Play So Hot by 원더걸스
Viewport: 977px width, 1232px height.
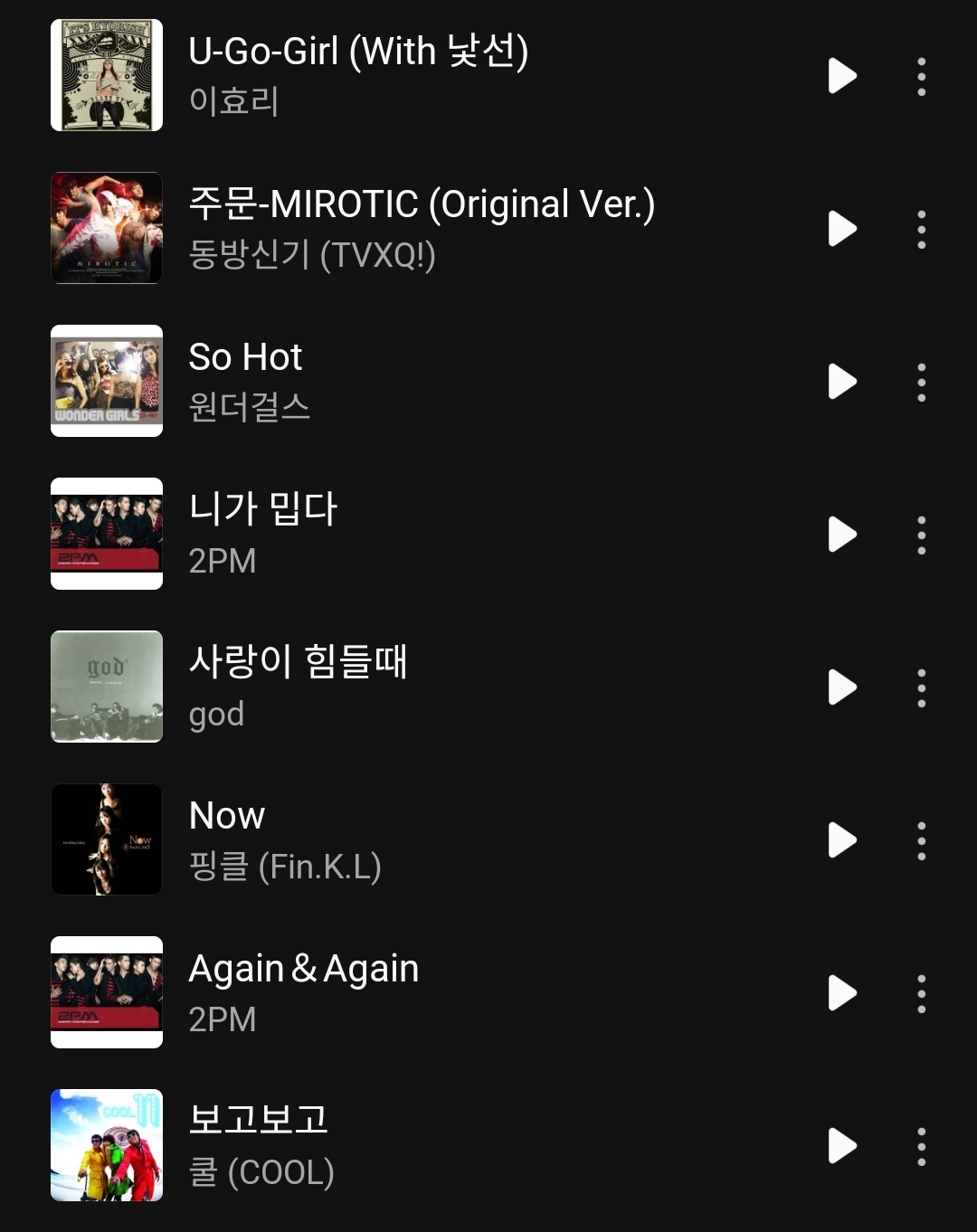(x=842, y=382)
